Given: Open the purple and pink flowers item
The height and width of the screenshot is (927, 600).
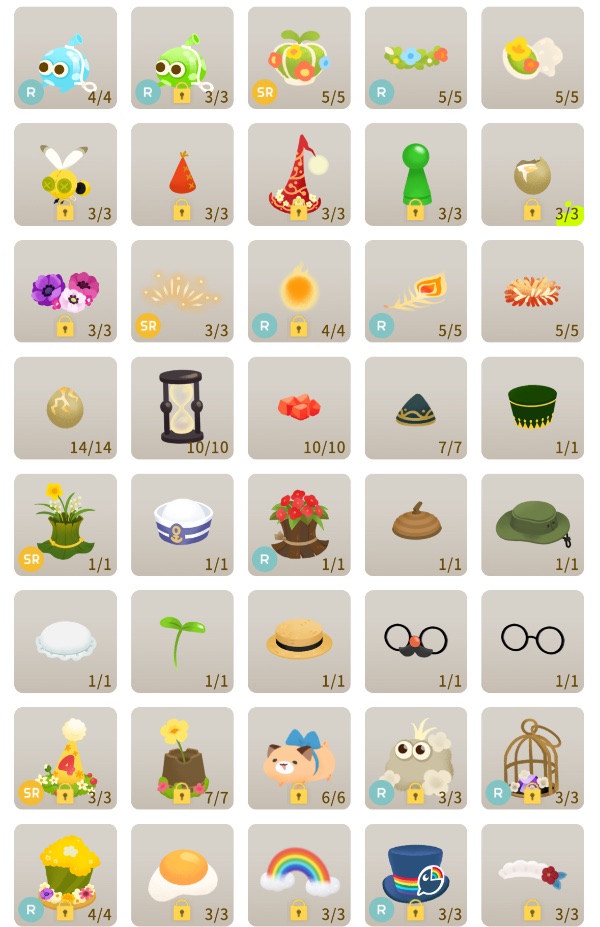Looking at the screenshot, I should click(x=65, y=290).
